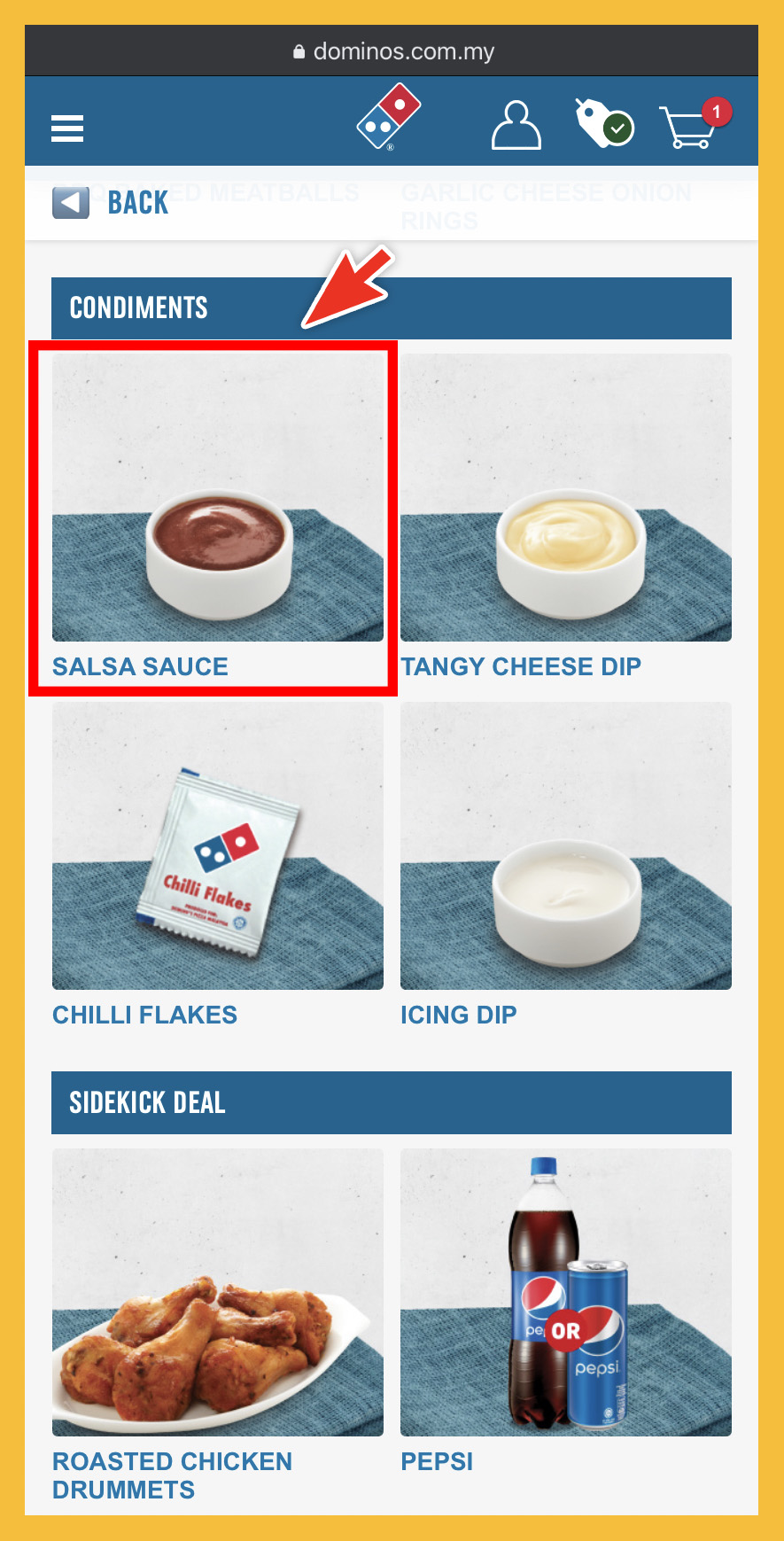Tap the Domino's logo
Viewport: 784px width, 1541px height.
(388, 118)
